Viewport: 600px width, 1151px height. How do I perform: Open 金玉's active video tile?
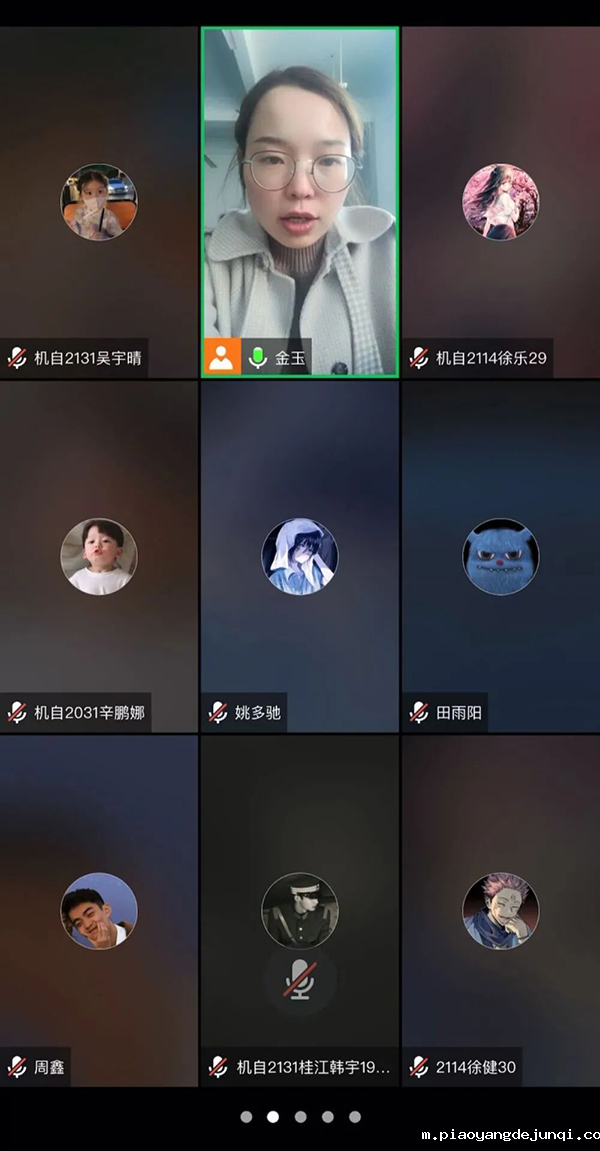pos(300,200)
